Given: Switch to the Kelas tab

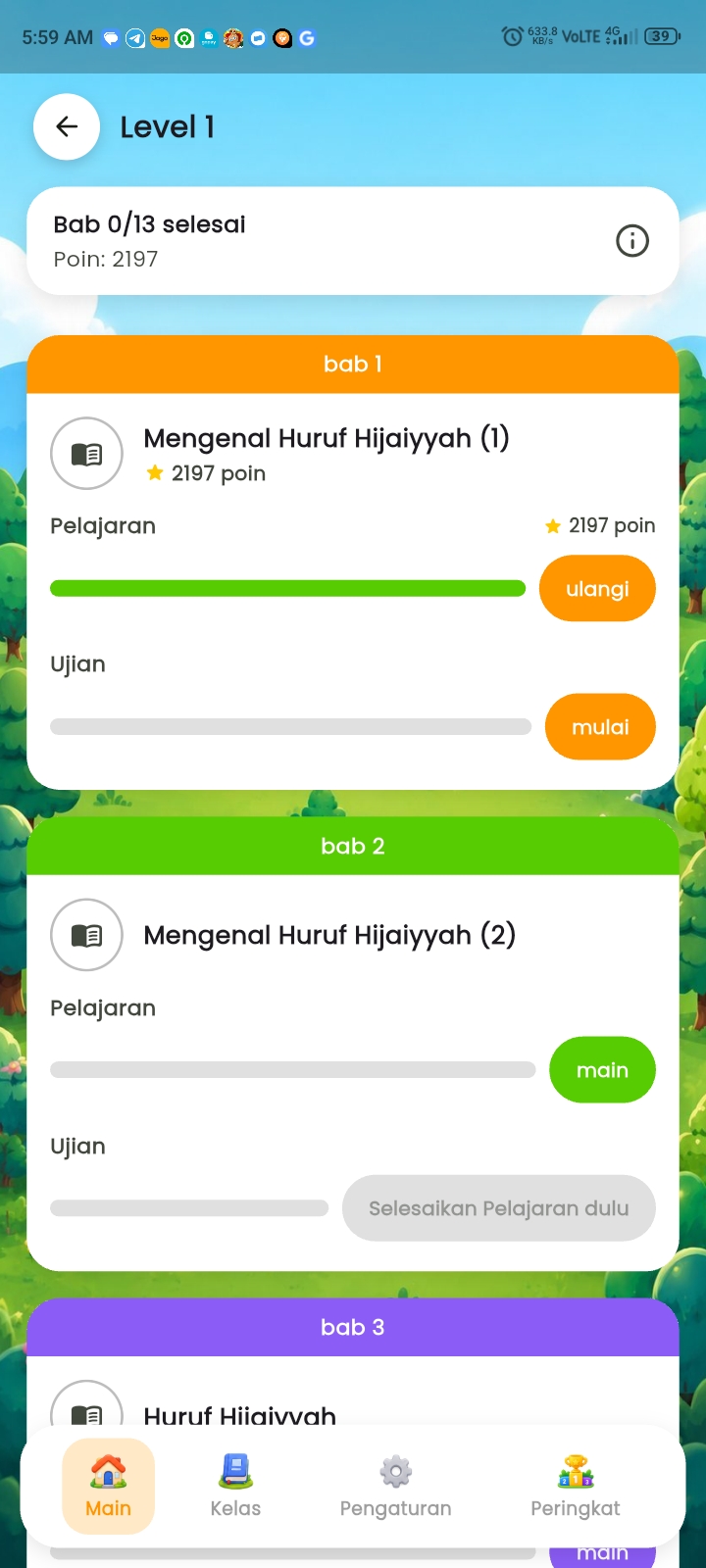Looking at the screenshot, I should [x=235, y=1486].
